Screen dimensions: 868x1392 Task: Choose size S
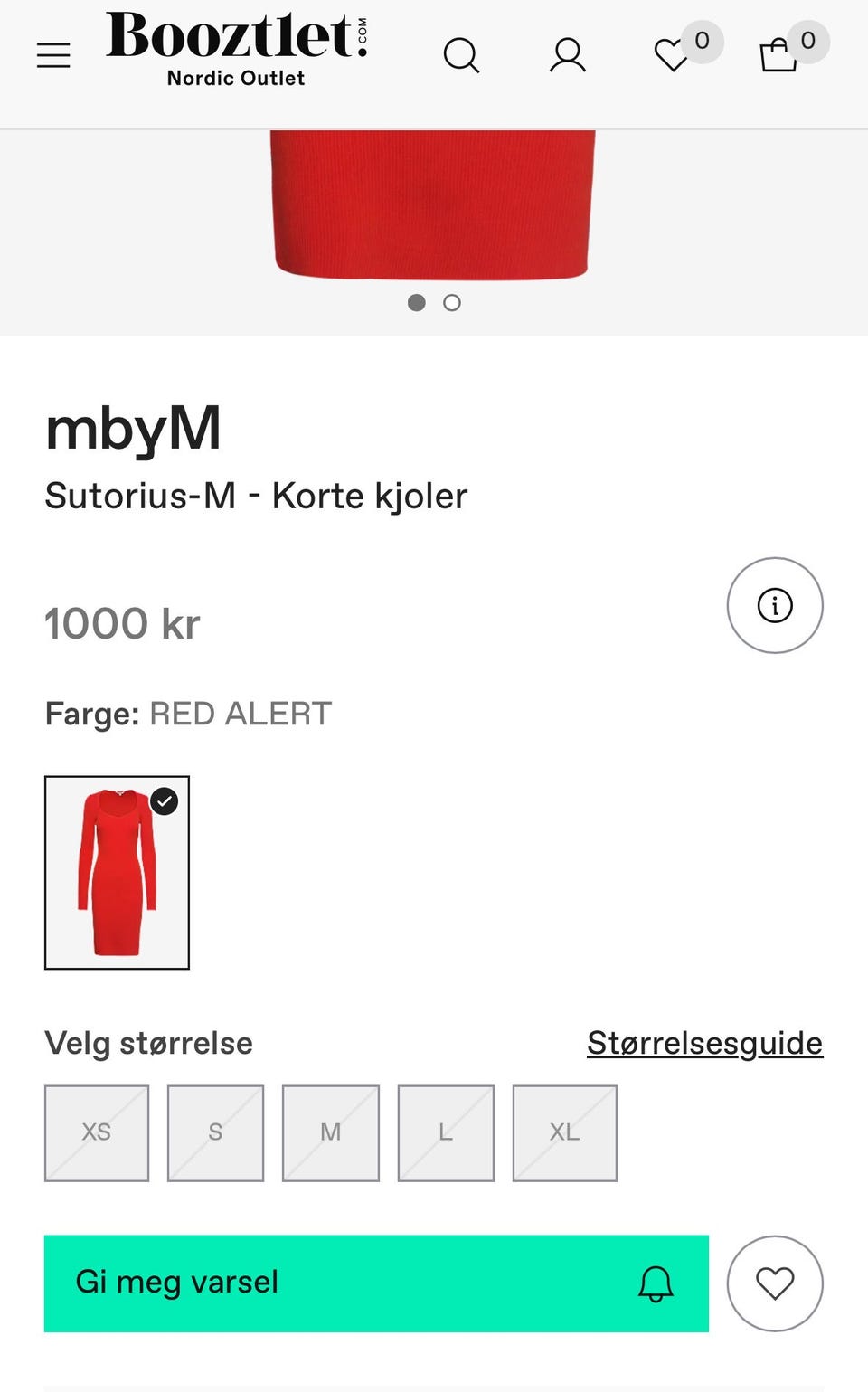tap(215, 1132)
